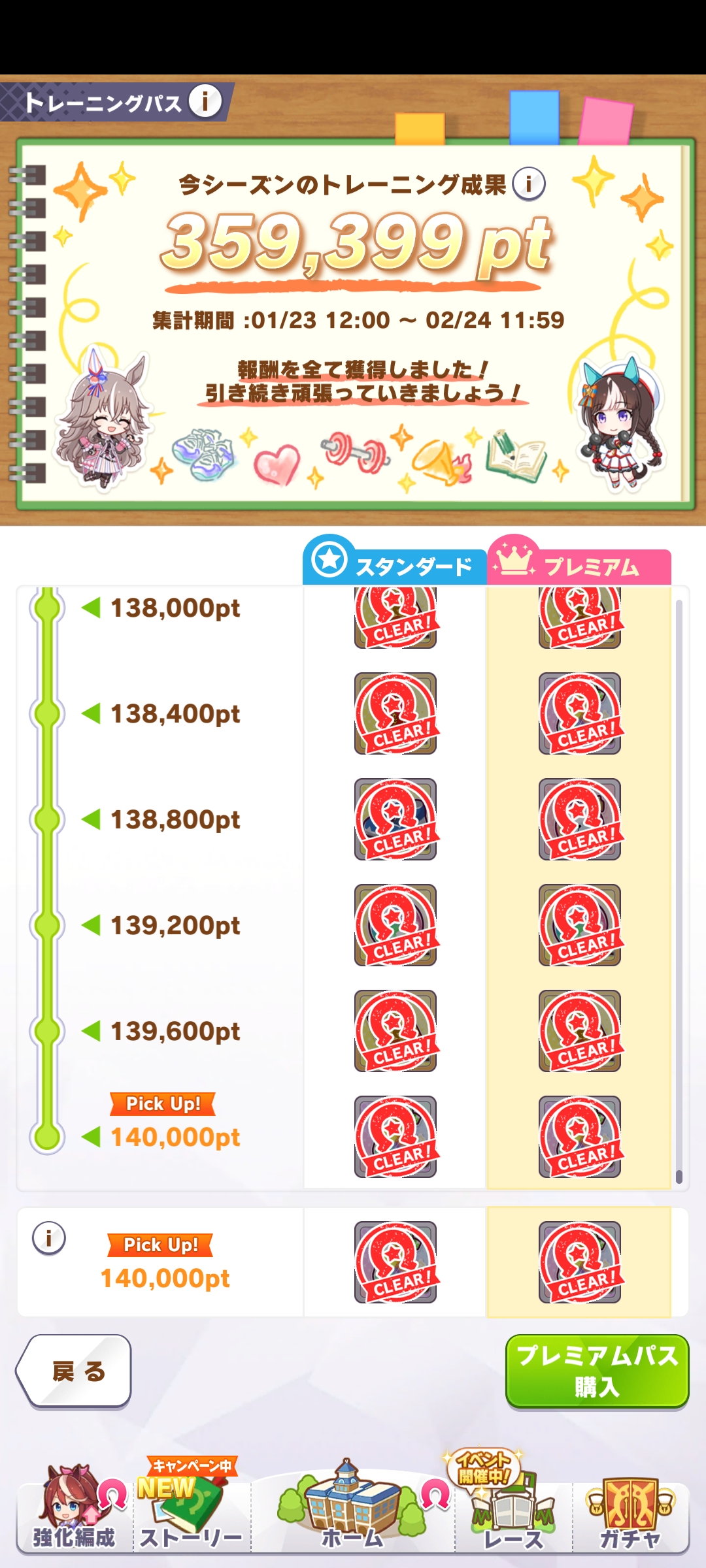Return to the ホーム tab

coord(352,1514)
